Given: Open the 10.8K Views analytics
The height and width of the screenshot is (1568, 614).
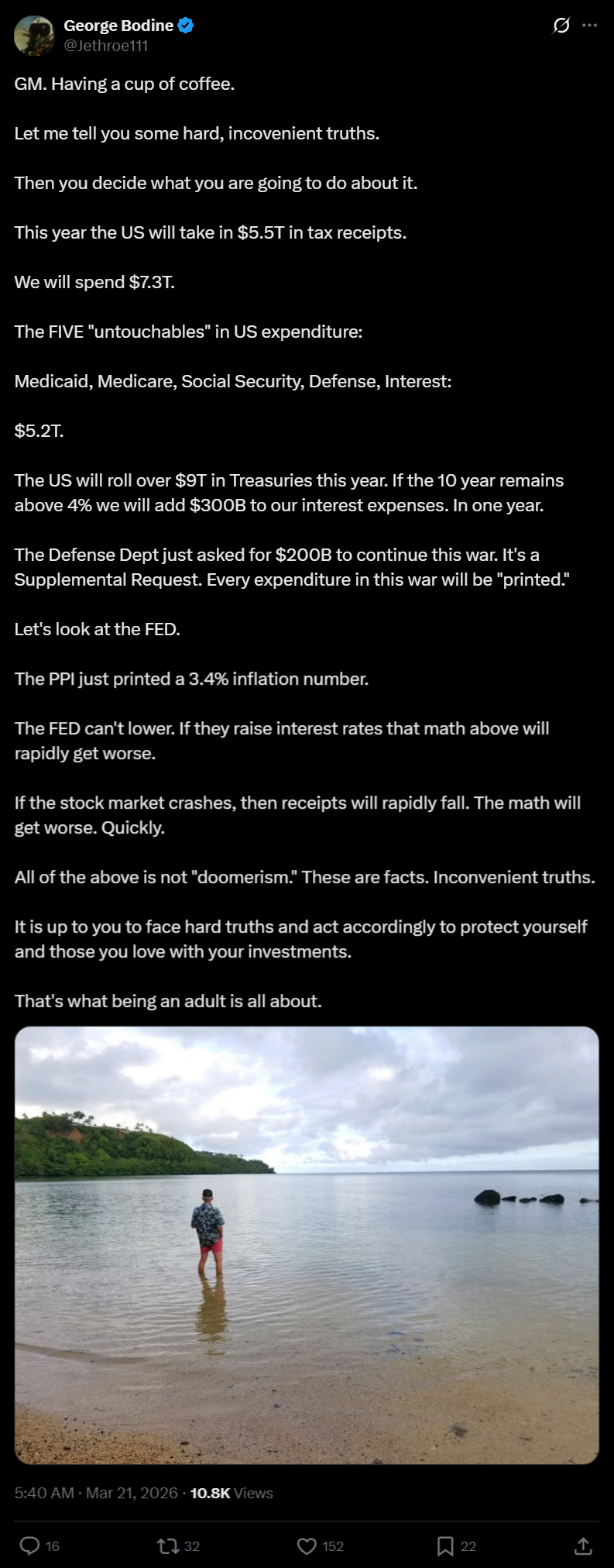Looking at the screenshot, I should tap(232, 1493).
